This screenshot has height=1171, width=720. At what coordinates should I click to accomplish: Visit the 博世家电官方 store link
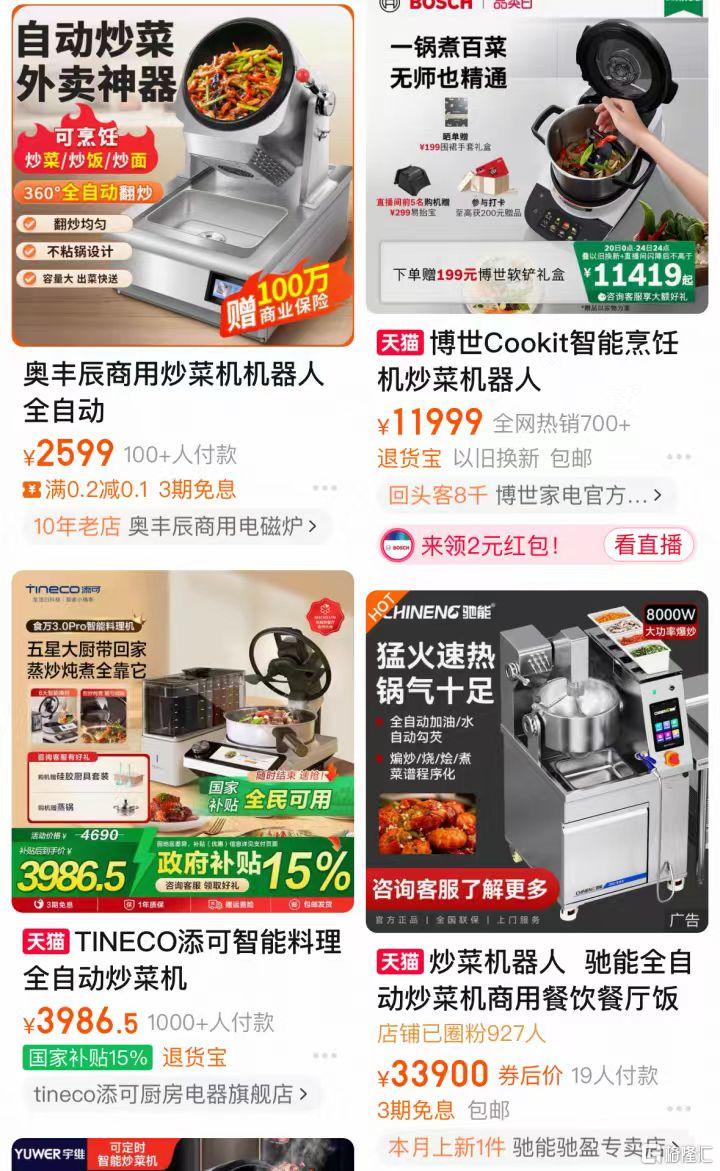[530, 494]
